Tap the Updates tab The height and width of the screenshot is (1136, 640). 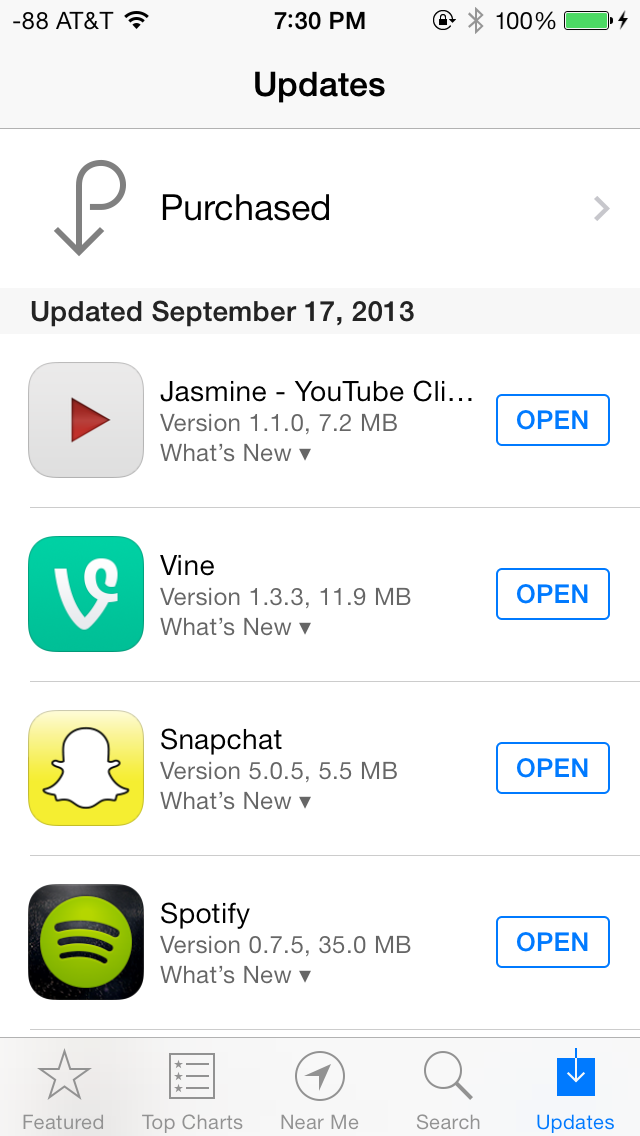[575, 1089]
